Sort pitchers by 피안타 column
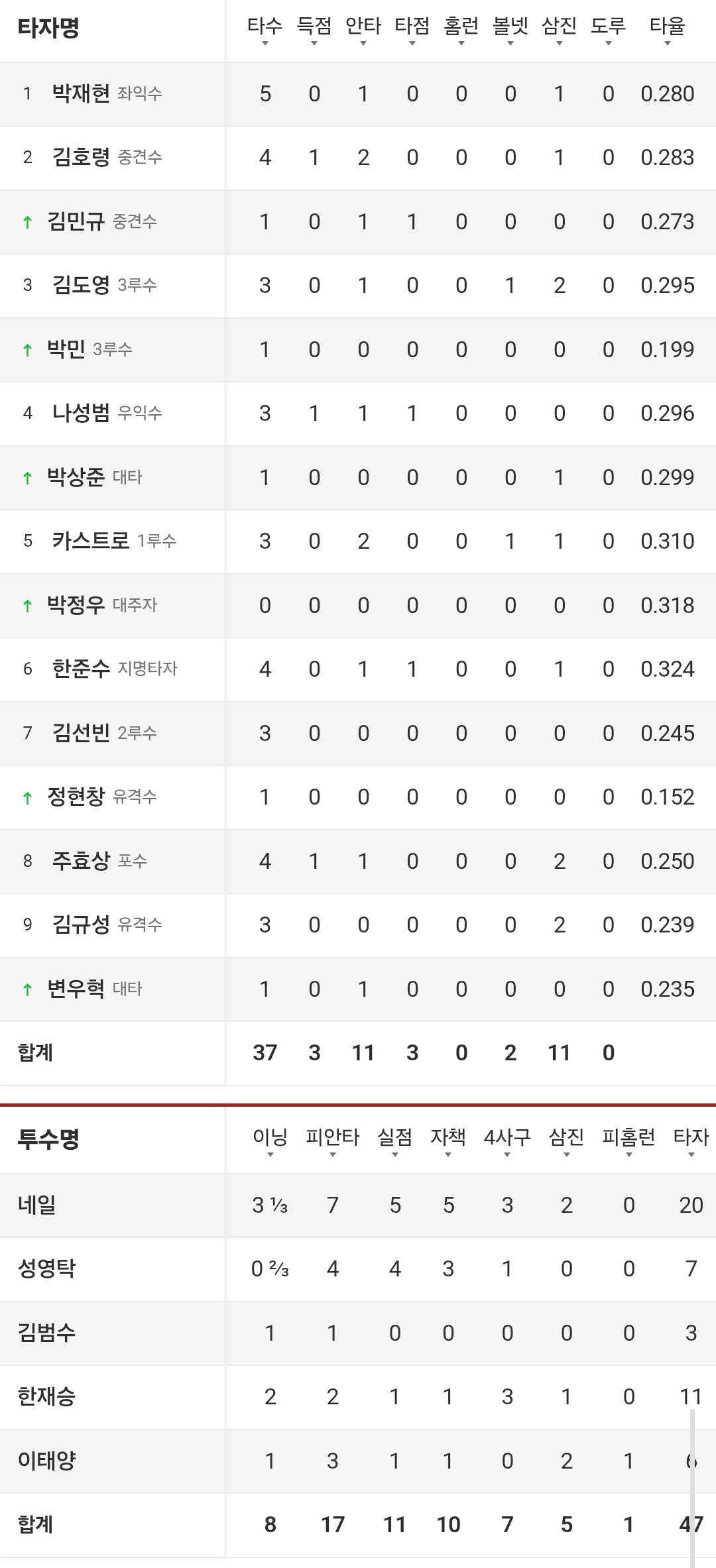The height and width of the screenshot is (1568, 716). 333,1142
